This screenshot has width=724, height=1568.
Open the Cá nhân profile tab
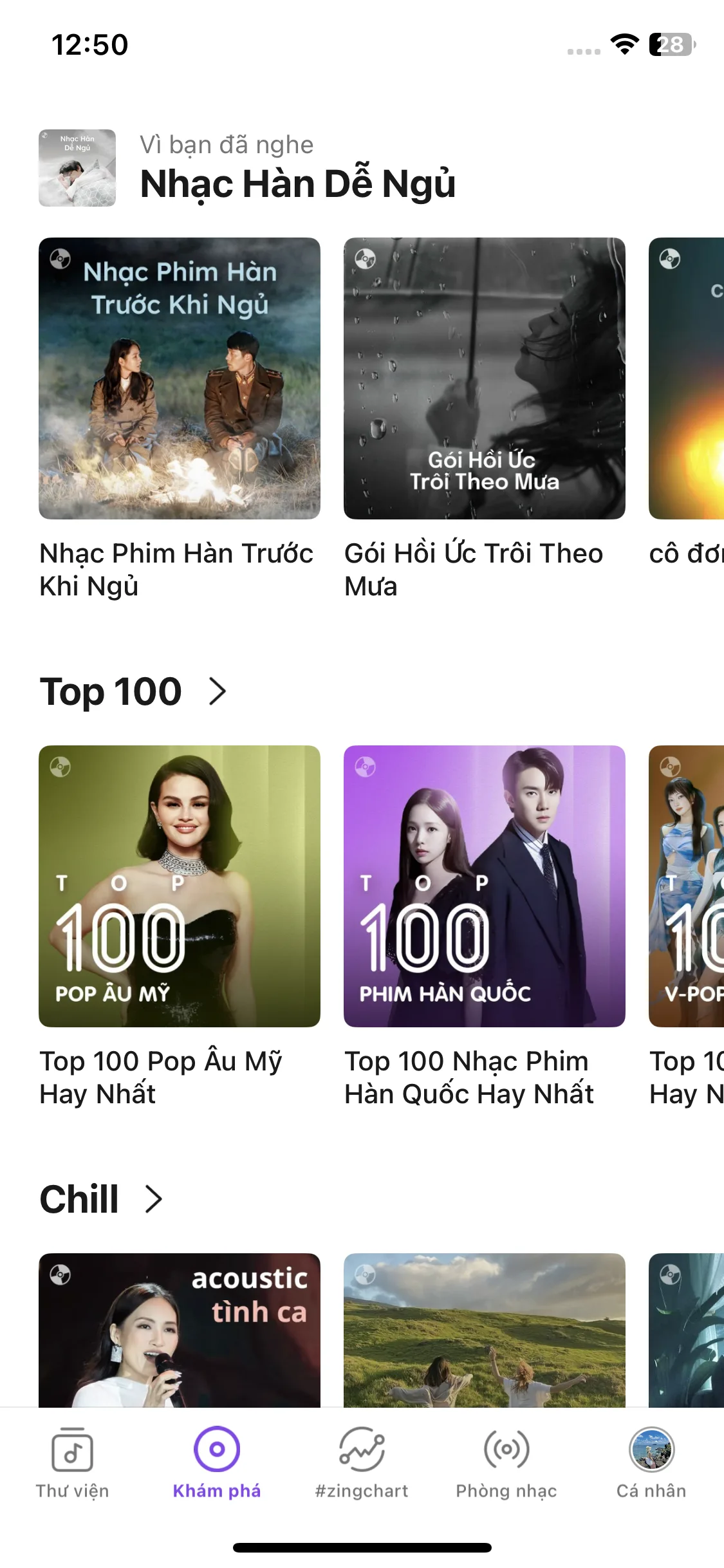(x=651, y=1462)
